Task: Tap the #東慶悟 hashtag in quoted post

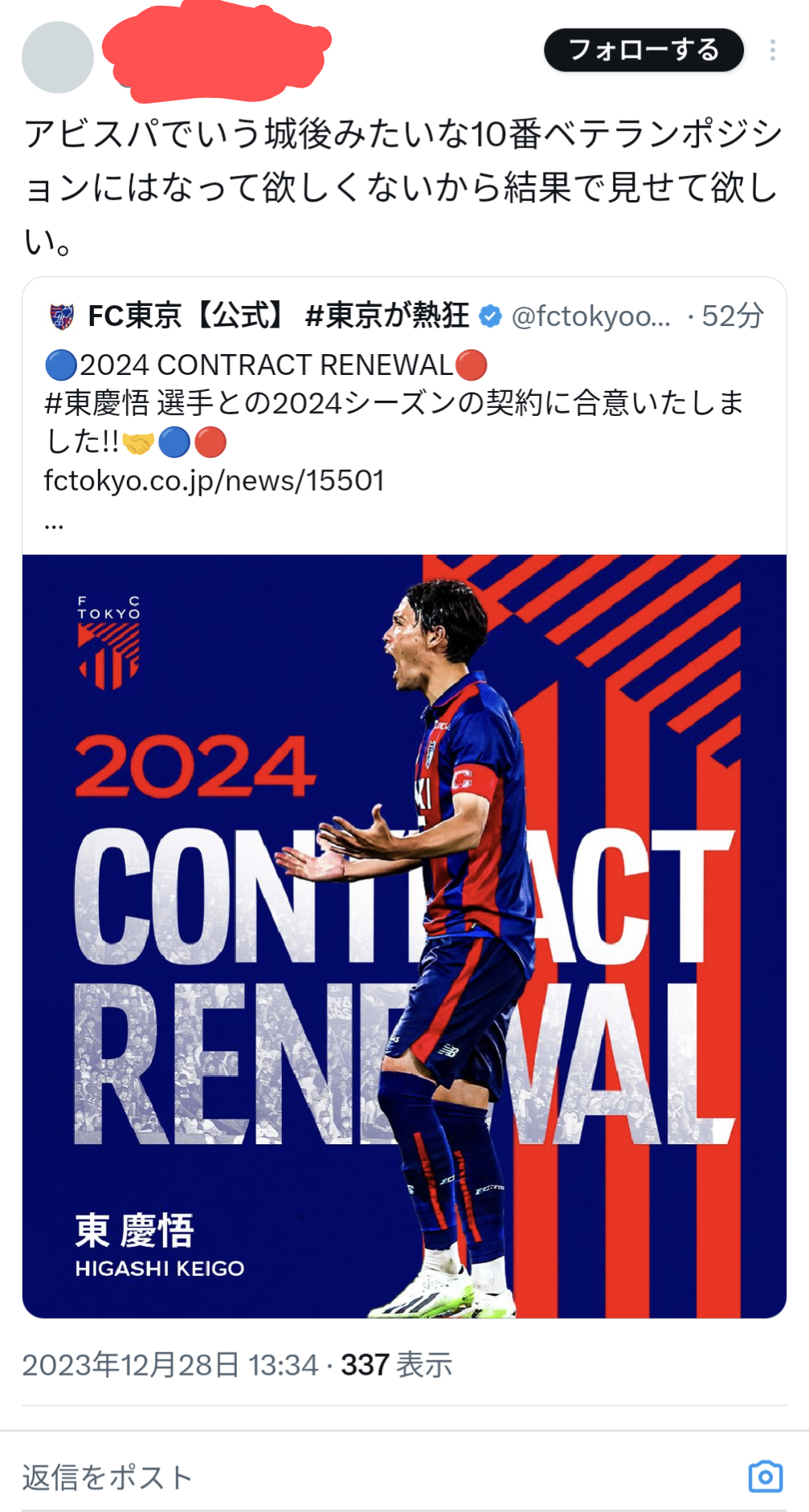Action: pos(96,403)
